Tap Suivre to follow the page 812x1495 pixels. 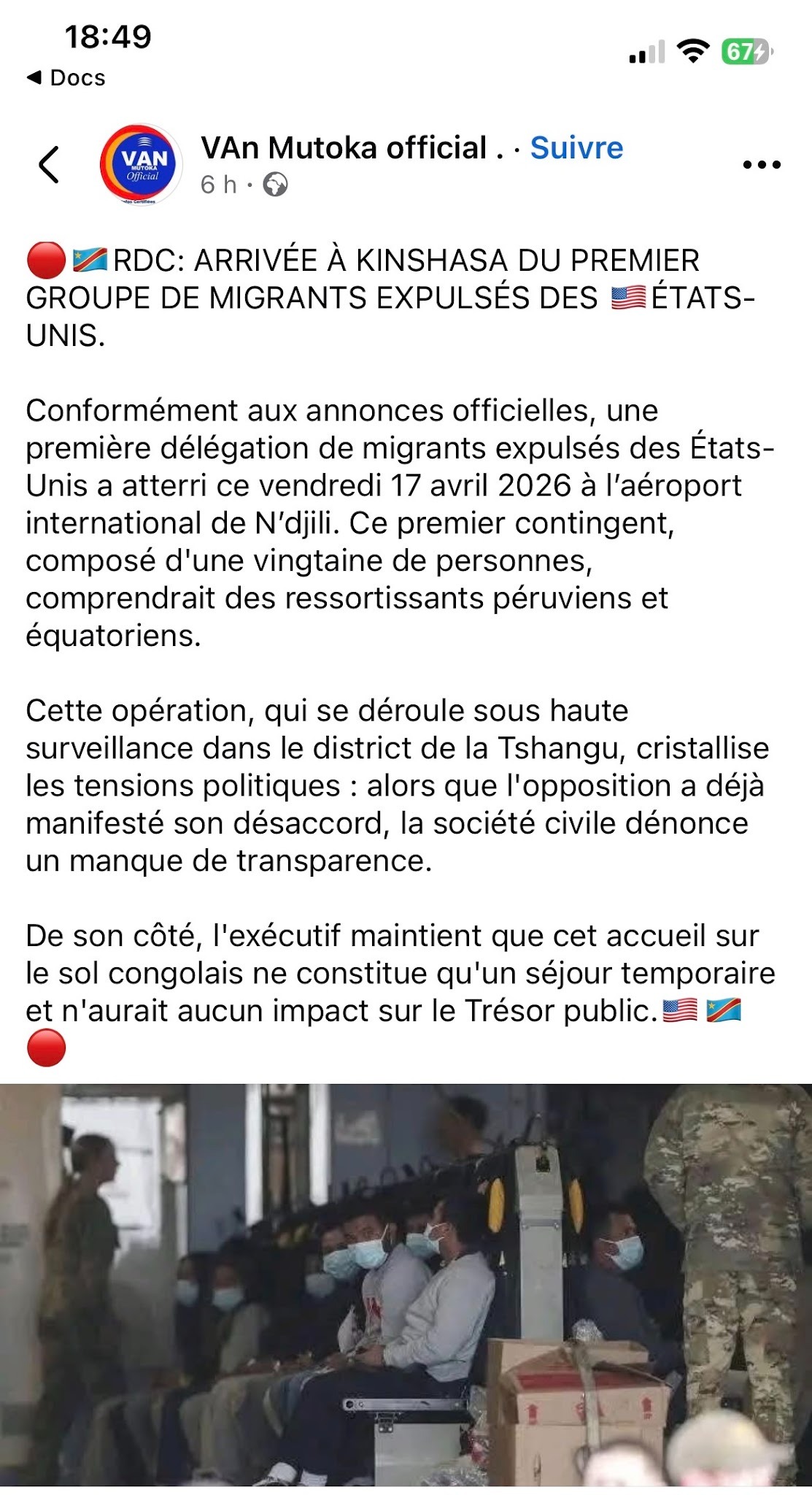pyautogui.click(x=576, y=148)
